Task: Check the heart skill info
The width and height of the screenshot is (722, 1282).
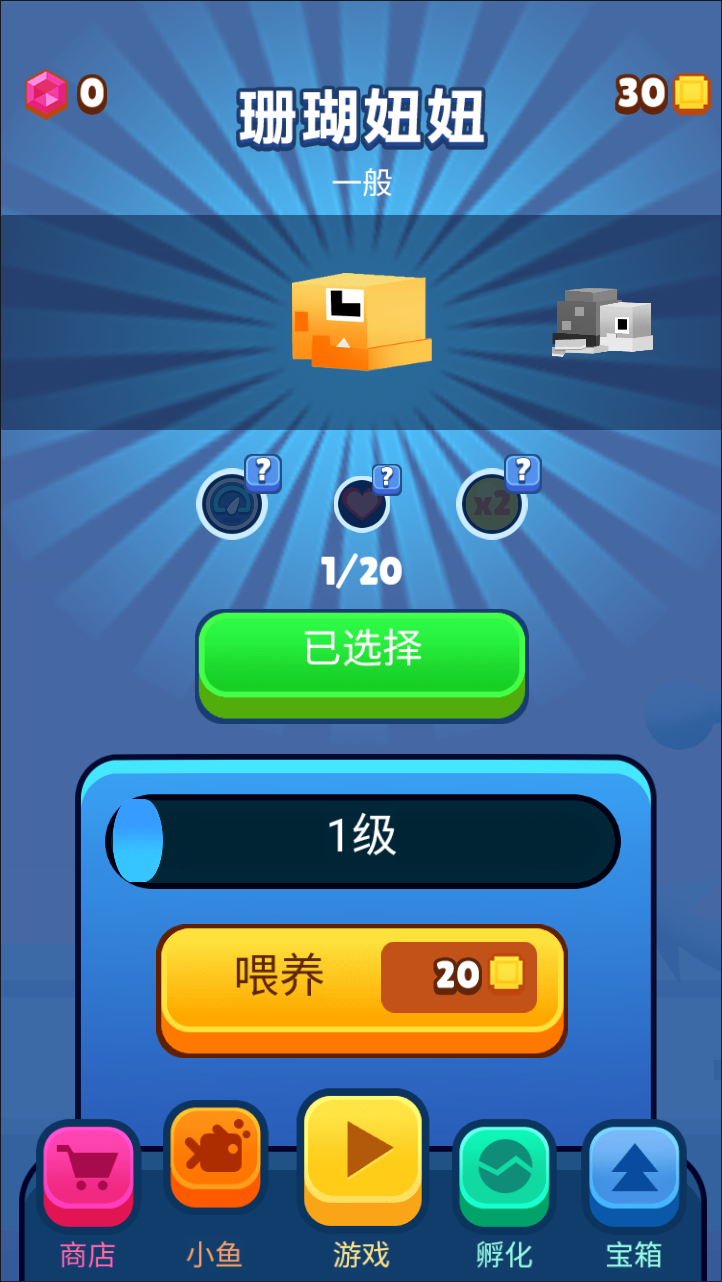Action: [362, 503]
